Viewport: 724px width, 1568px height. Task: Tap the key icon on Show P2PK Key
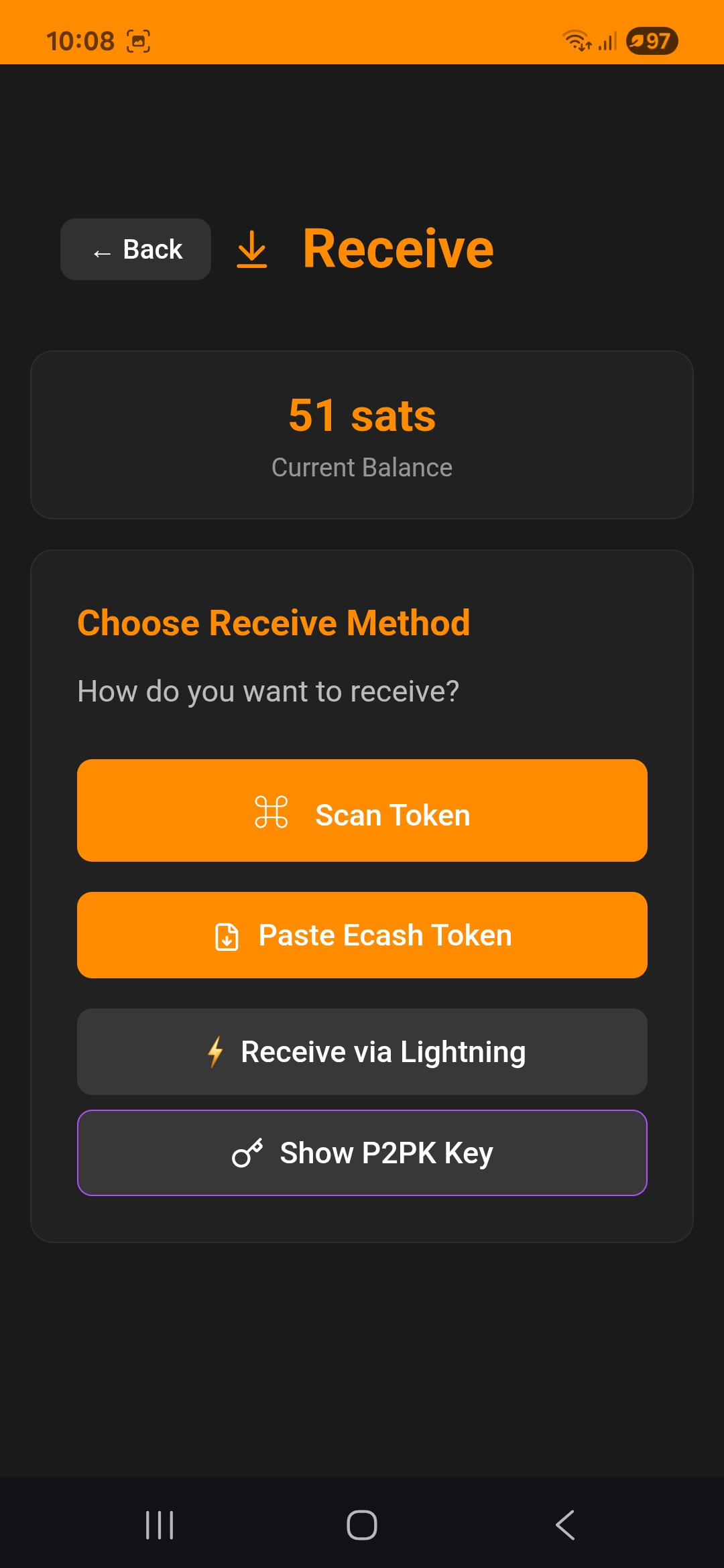point(248,1153)
